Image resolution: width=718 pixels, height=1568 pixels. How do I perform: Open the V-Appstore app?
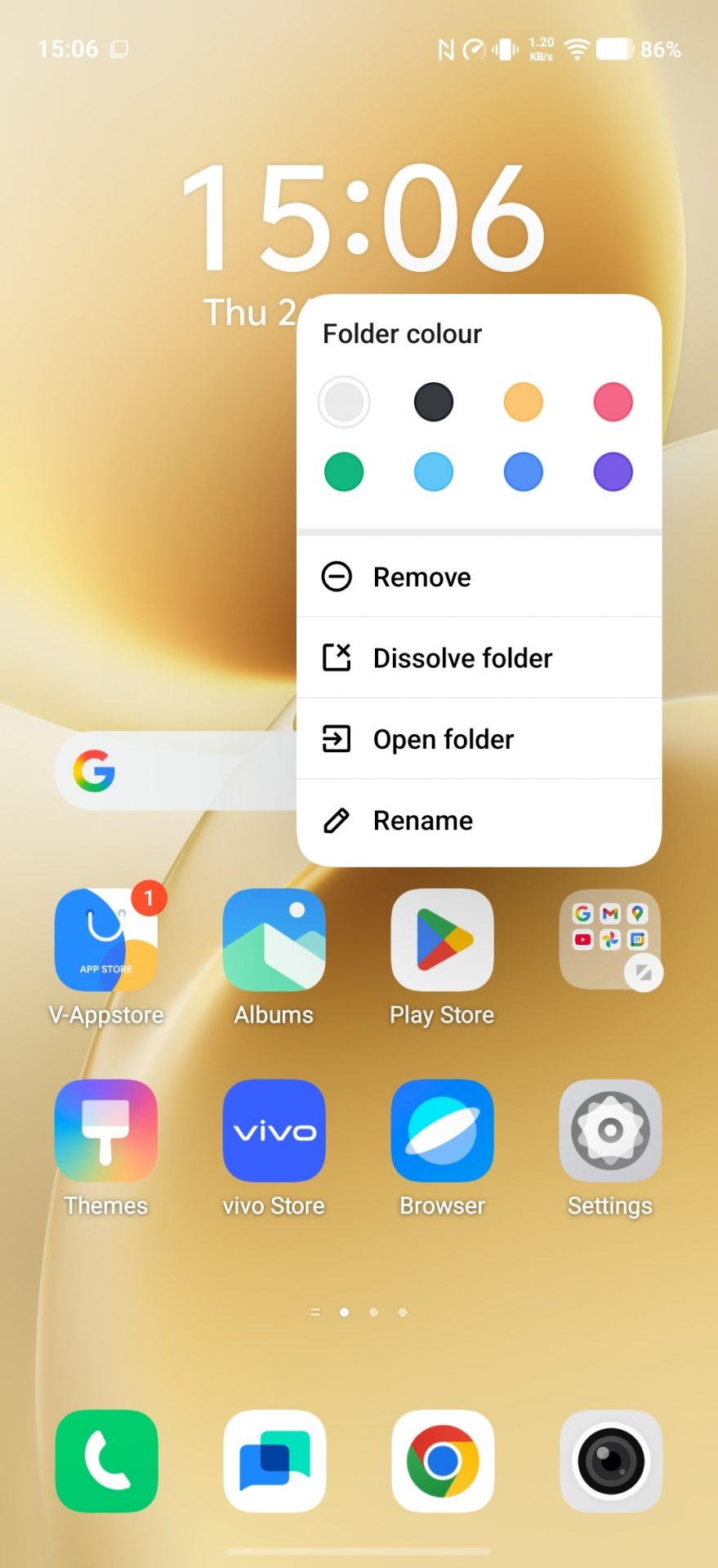(x=106, y=940)
